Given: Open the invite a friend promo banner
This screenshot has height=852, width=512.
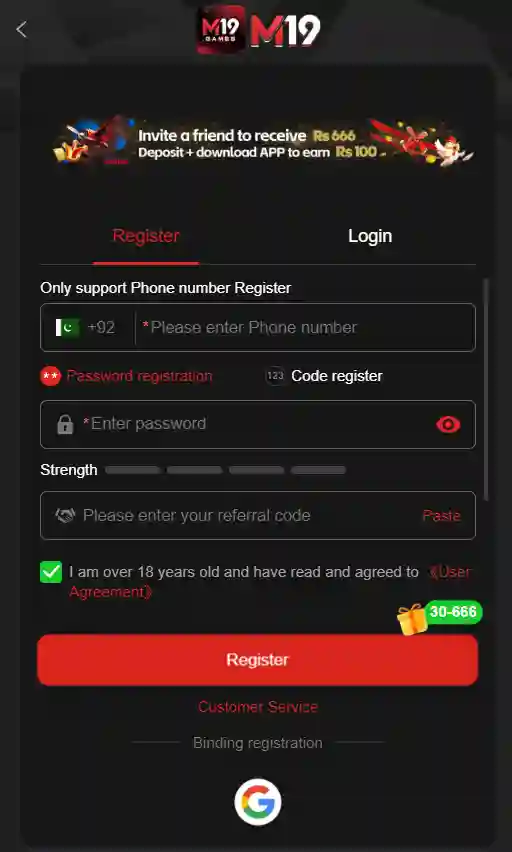Looking at the screenshot, I should coord(263,143).
